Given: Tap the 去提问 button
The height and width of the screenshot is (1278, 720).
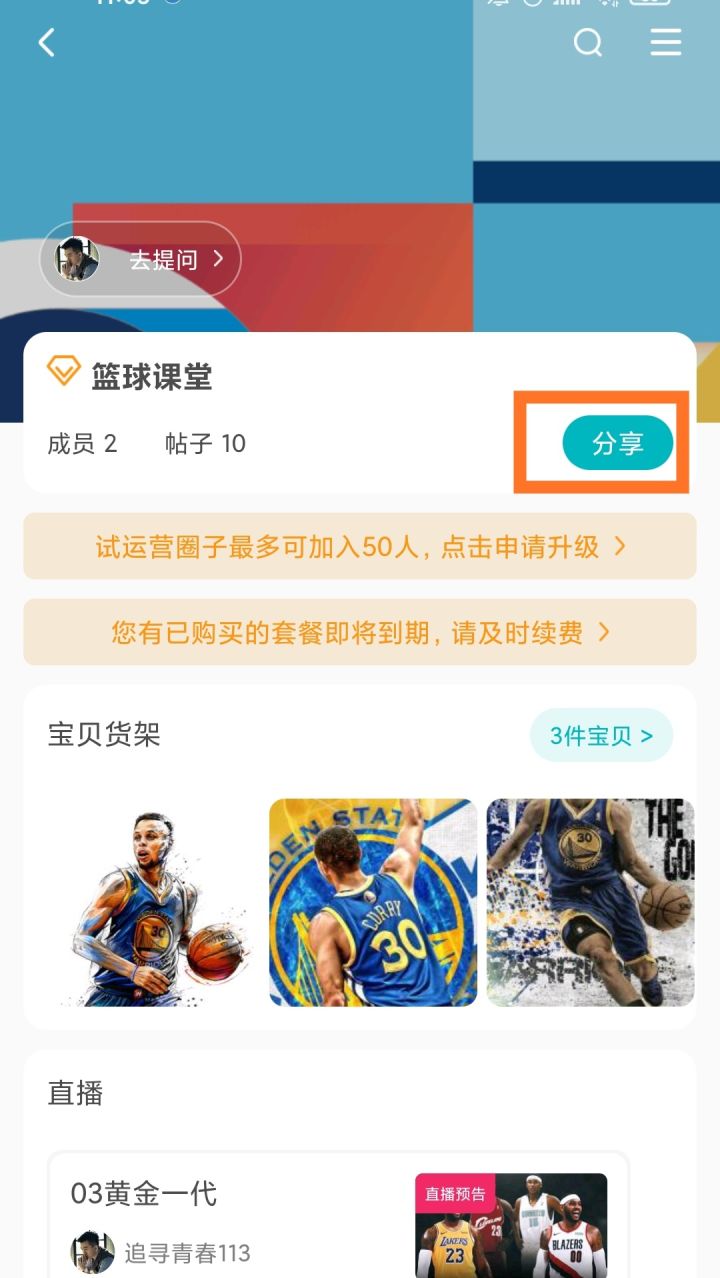Looking at the screenshot, I should click(x=140, y=260).
